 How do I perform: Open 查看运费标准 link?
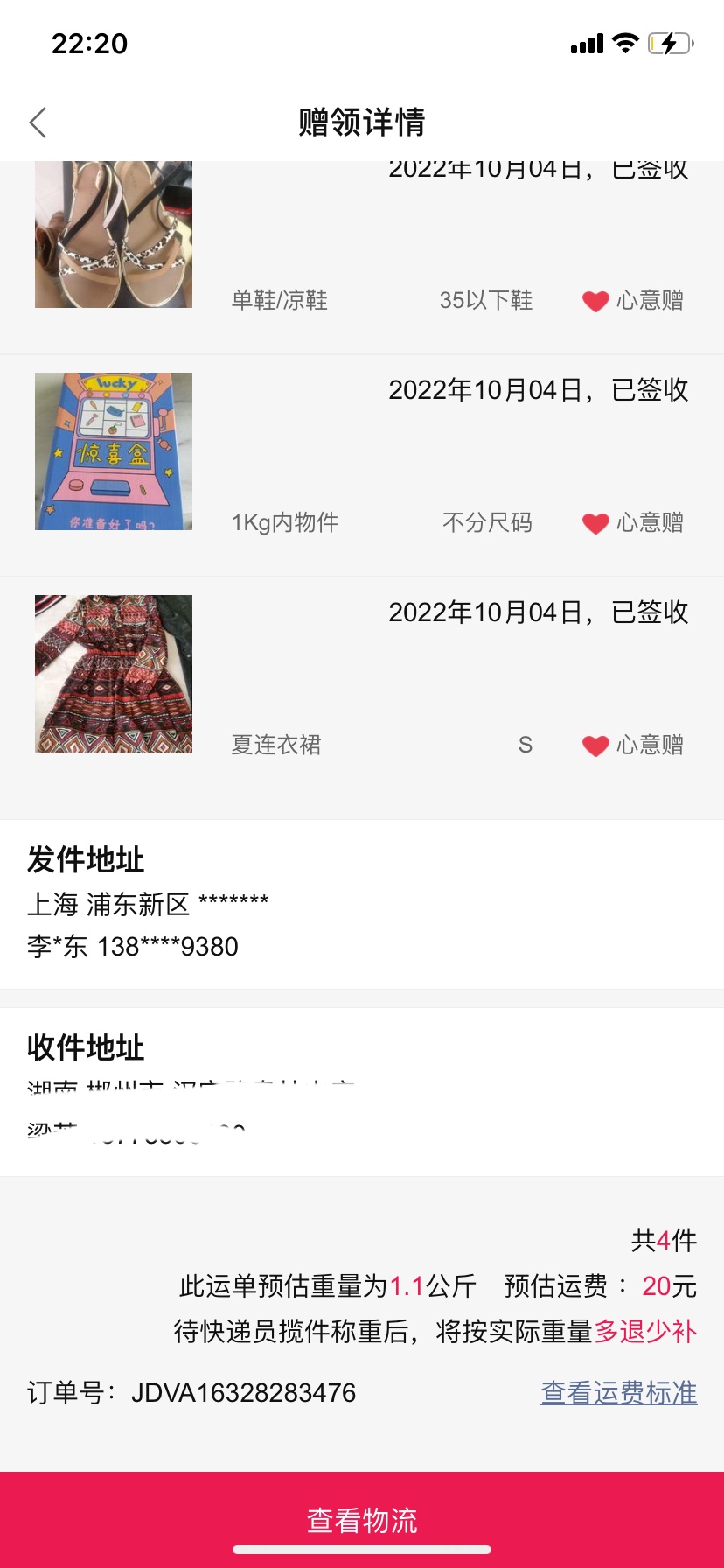pos(618,1392)
